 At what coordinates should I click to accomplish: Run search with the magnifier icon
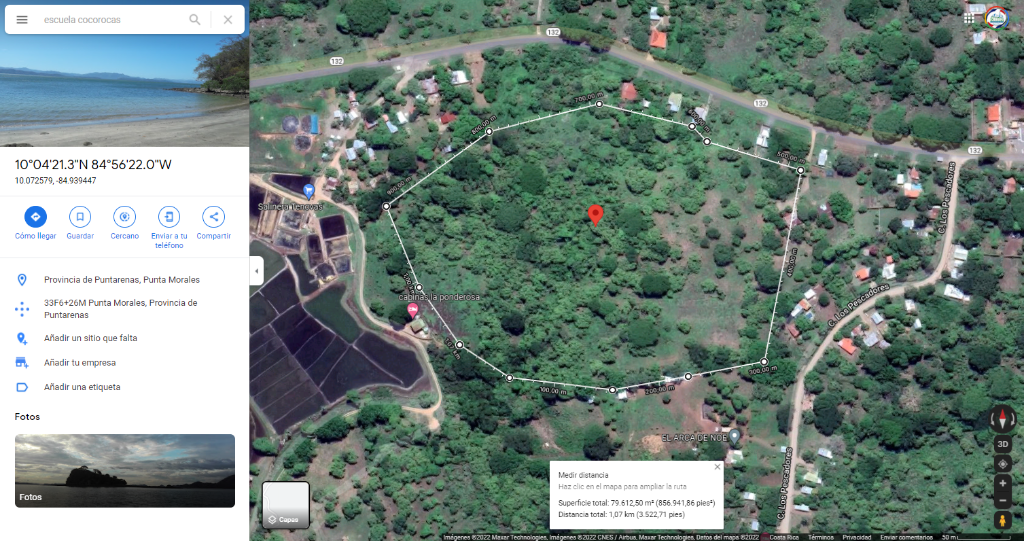point(195,20)
